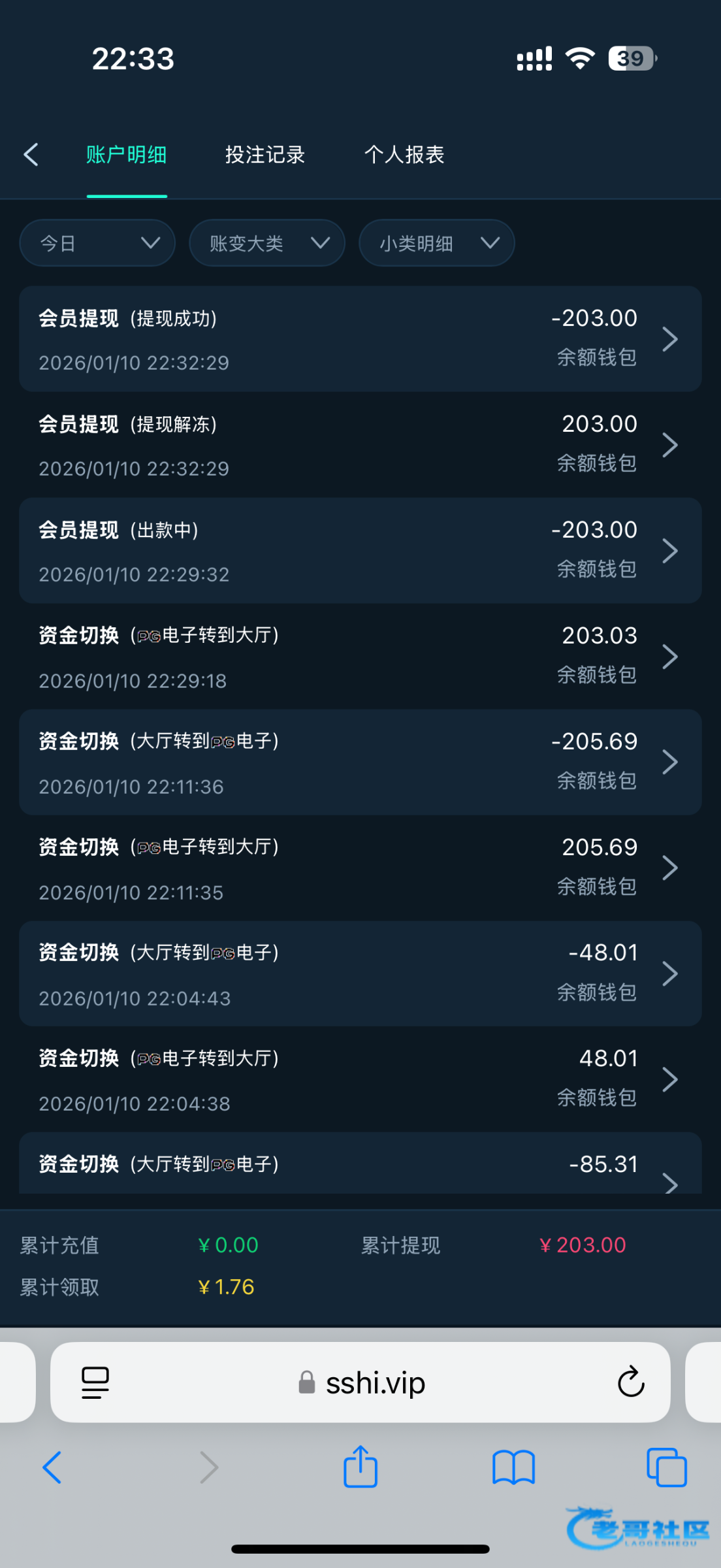Open Safari's share sheet
The image size is (721, 1568).
tap(360, 1467)
